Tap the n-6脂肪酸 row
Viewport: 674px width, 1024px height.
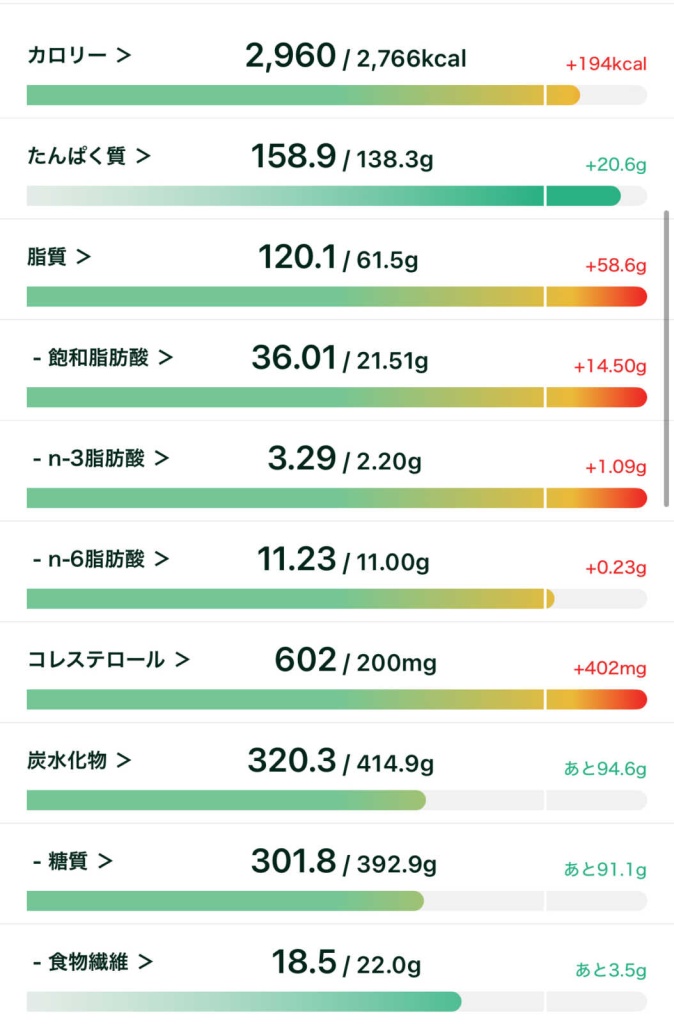pos(101,559)
